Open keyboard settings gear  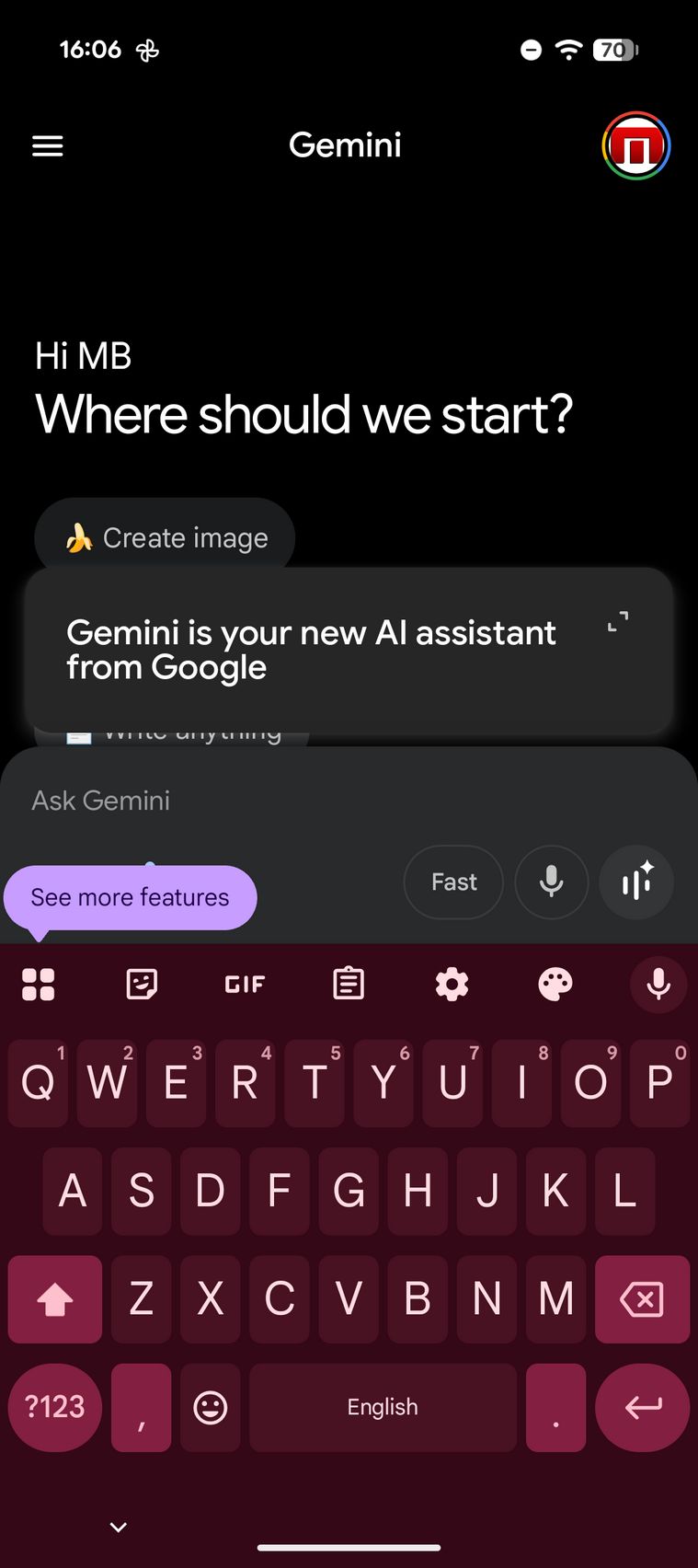click(452, 985)
